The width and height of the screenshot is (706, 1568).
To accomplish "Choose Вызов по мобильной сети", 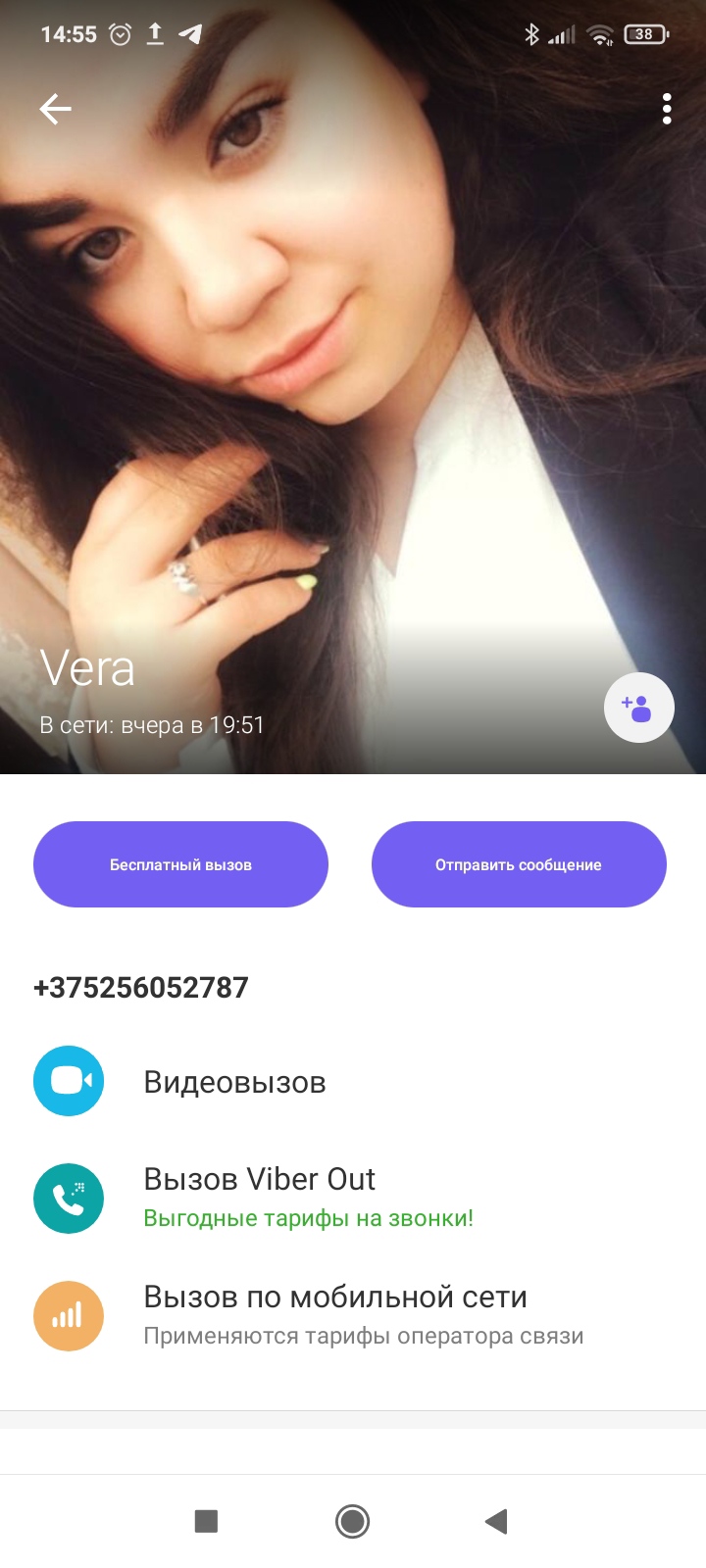I will [353, 1315].
